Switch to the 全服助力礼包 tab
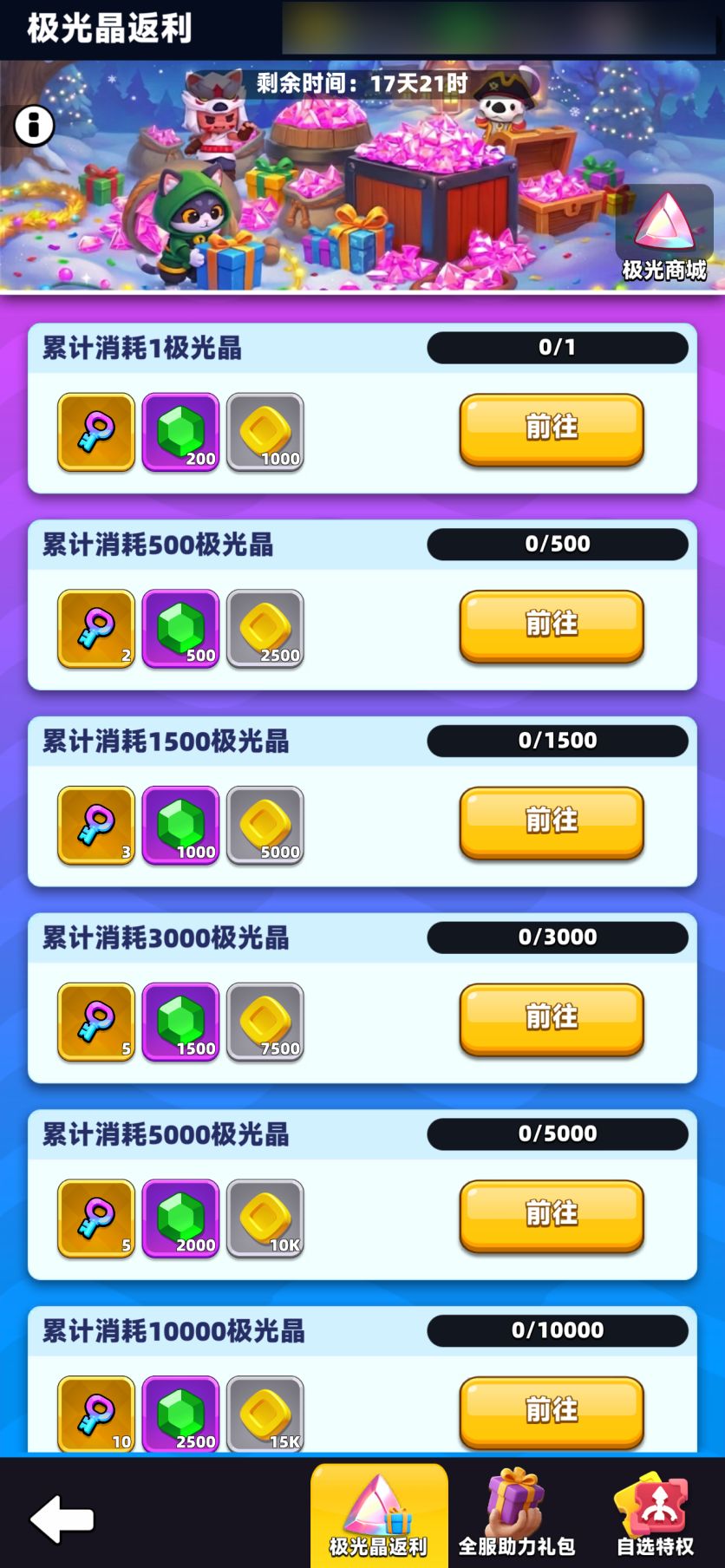Viewport: 725px width, 1568px height. [x=516, y=1512]
